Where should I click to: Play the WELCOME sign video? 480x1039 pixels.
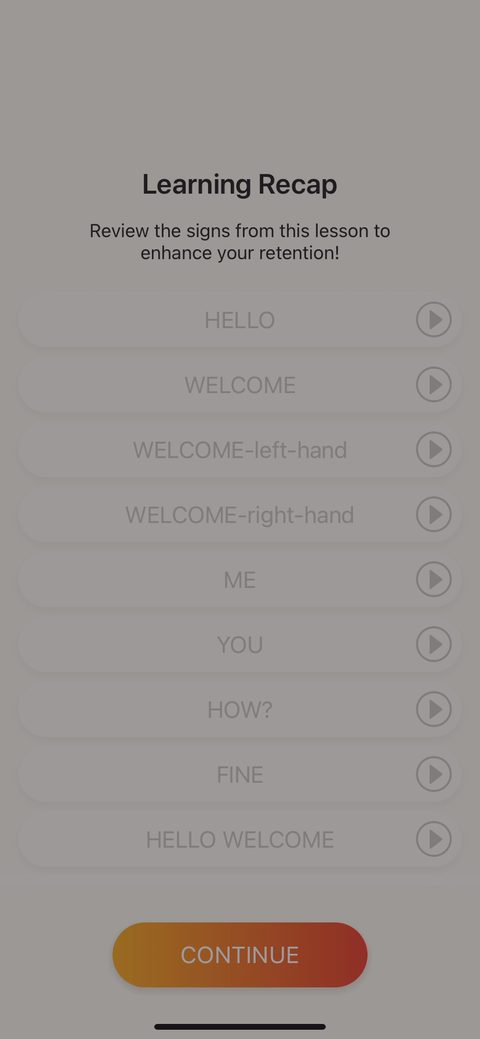tap(434, 385)
